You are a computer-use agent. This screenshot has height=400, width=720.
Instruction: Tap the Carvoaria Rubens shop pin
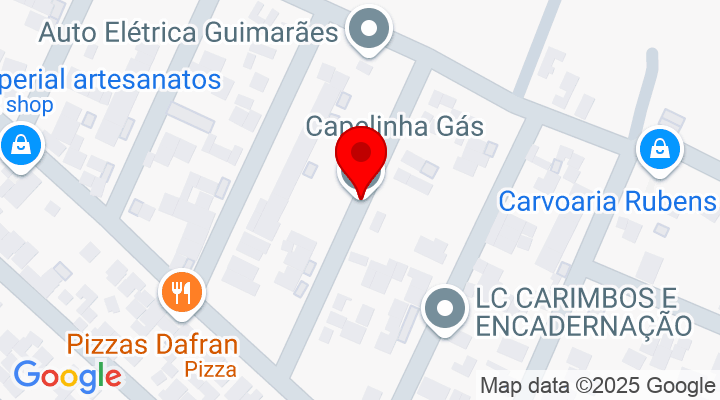[660, 152]
